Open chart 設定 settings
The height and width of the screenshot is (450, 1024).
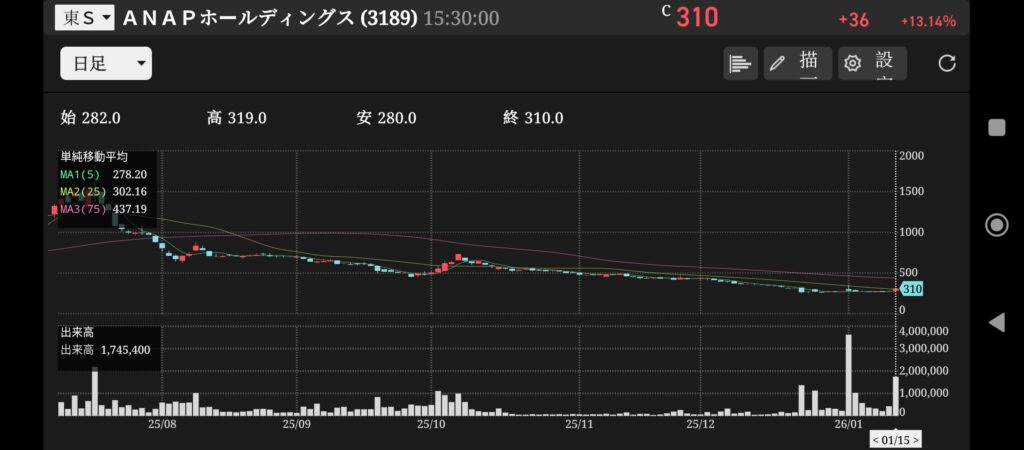[x=872, y=64]
